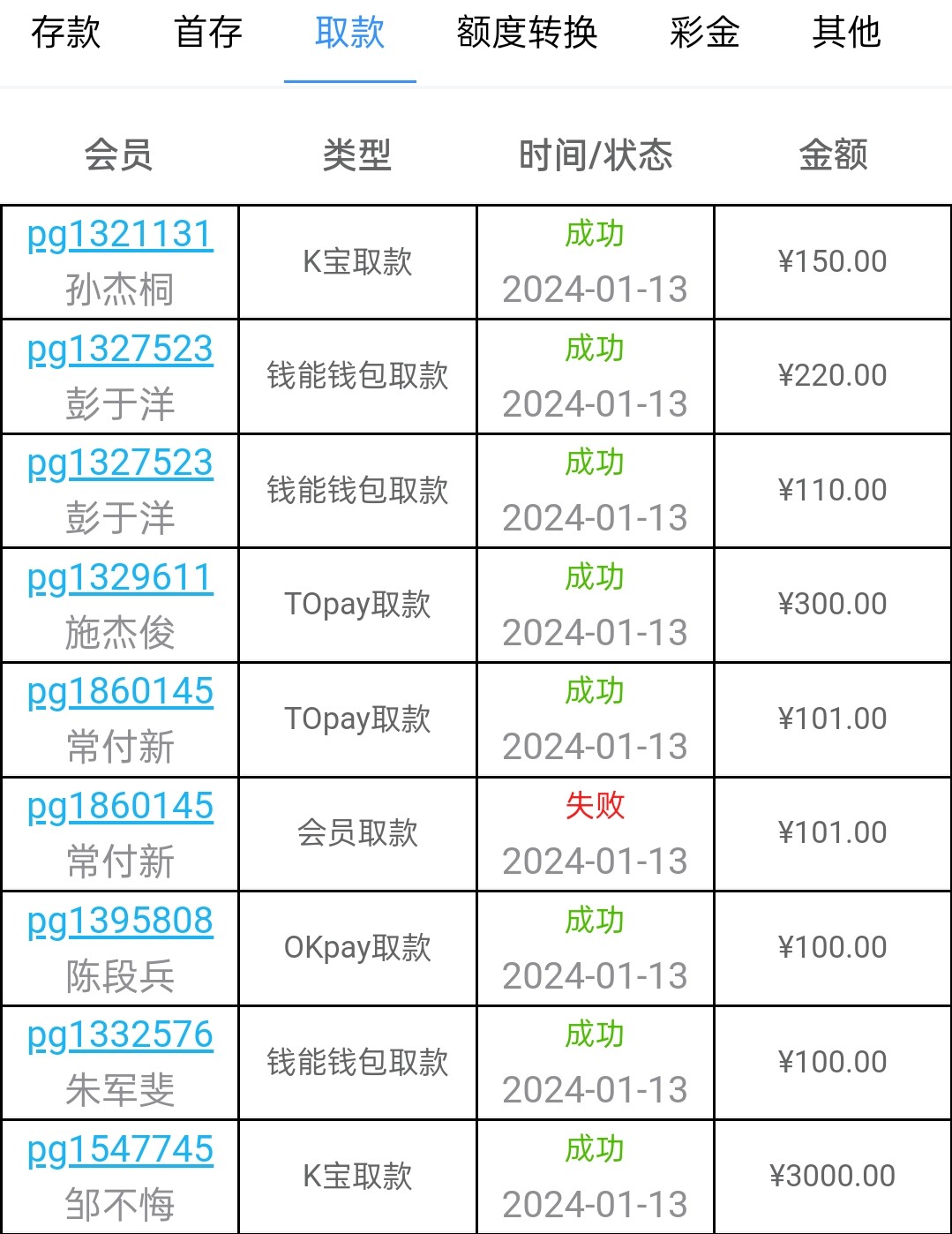Open pg1860145 link in the TOpay取款 row
Image resolution: width=952 pixels, height=1234 pixels.
[x=120, y=692]
